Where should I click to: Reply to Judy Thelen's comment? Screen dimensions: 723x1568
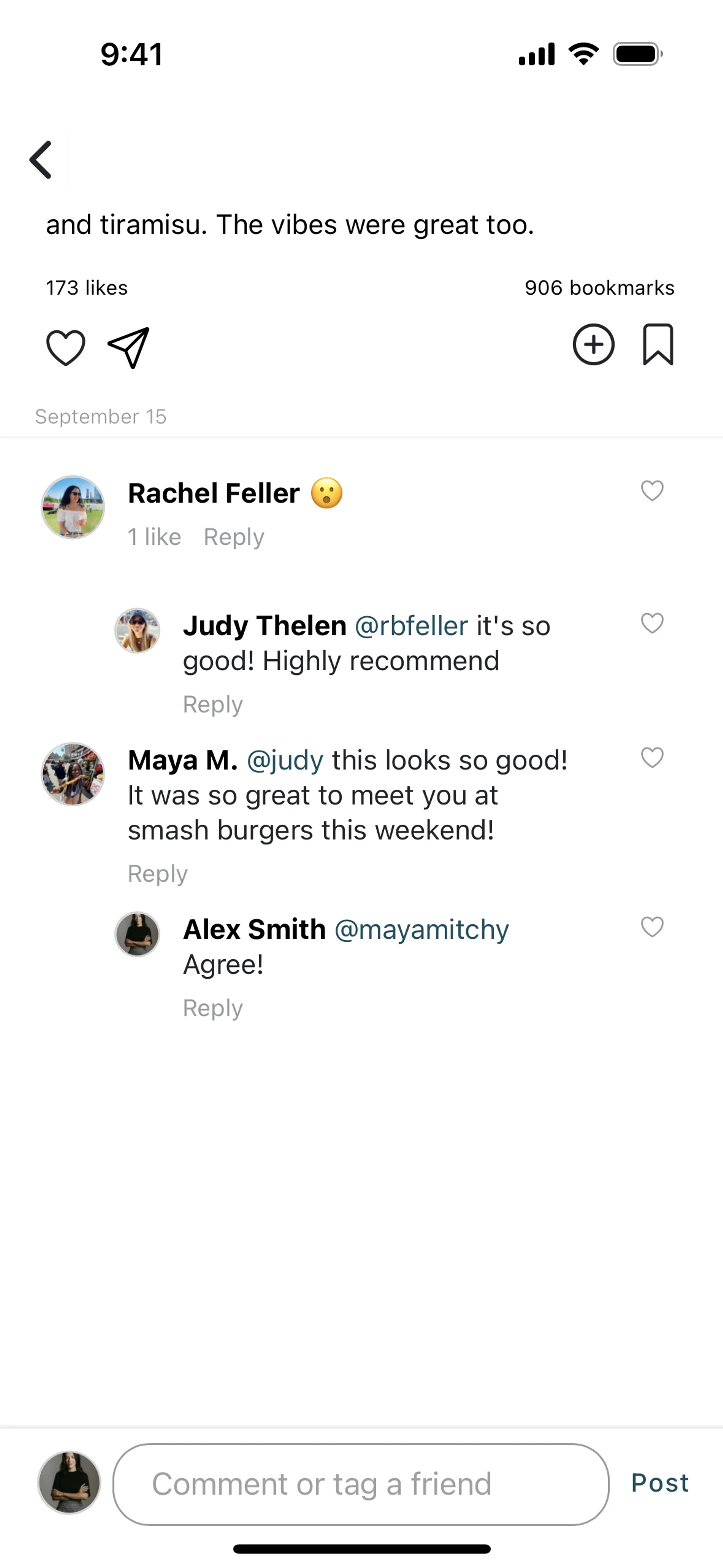click(x=212, y=704)
